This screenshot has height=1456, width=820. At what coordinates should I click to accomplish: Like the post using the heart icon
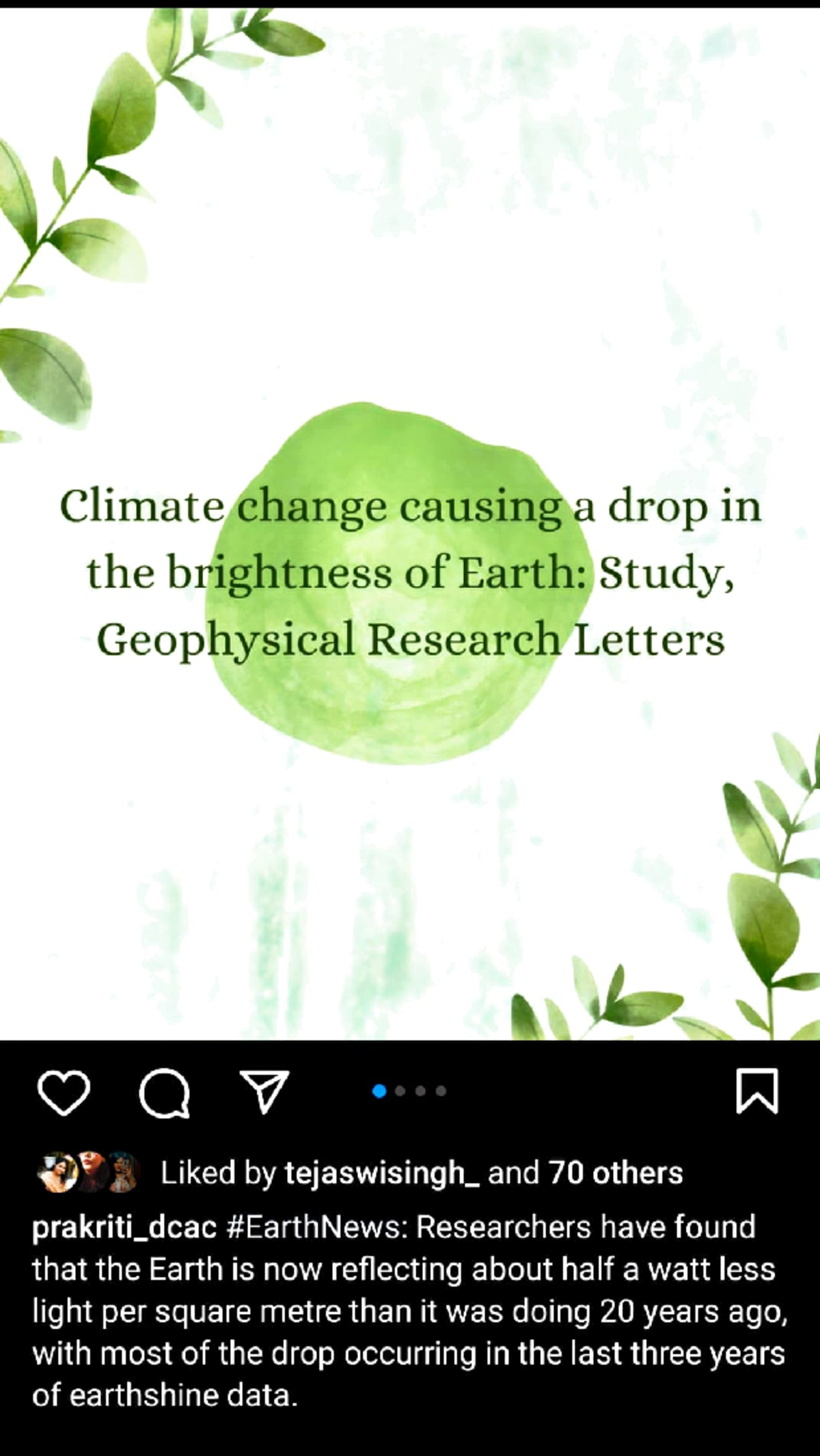65,1091
